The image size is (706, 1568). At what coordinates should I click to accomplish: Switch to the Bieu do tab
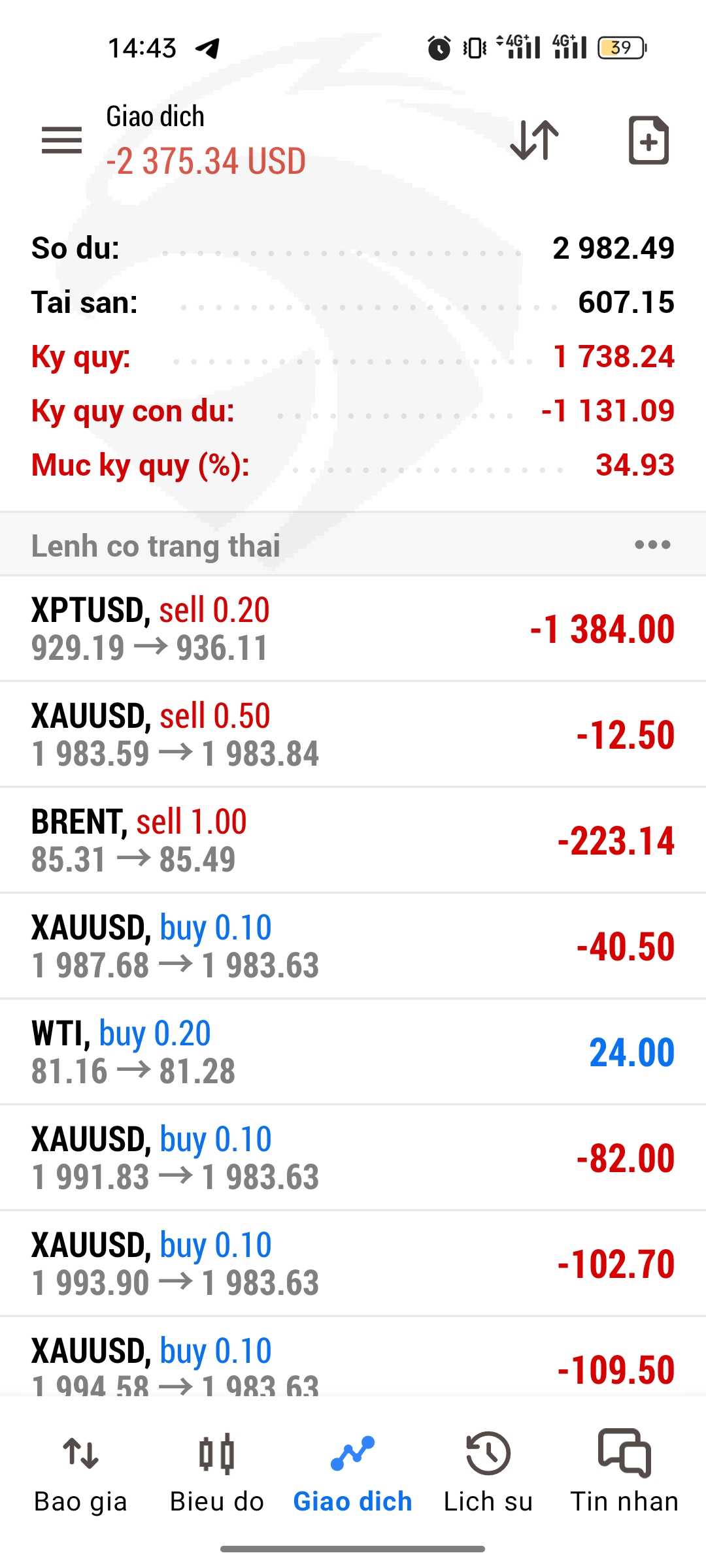216,1473
